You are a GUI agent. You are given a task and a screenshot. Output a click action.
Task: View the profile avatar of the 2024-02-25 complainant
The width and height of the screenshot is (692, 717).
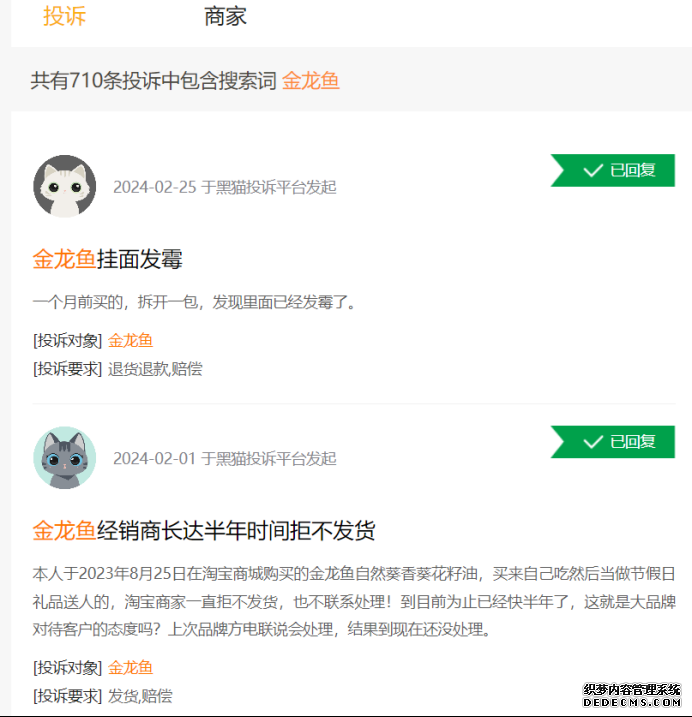pos(65,186)
